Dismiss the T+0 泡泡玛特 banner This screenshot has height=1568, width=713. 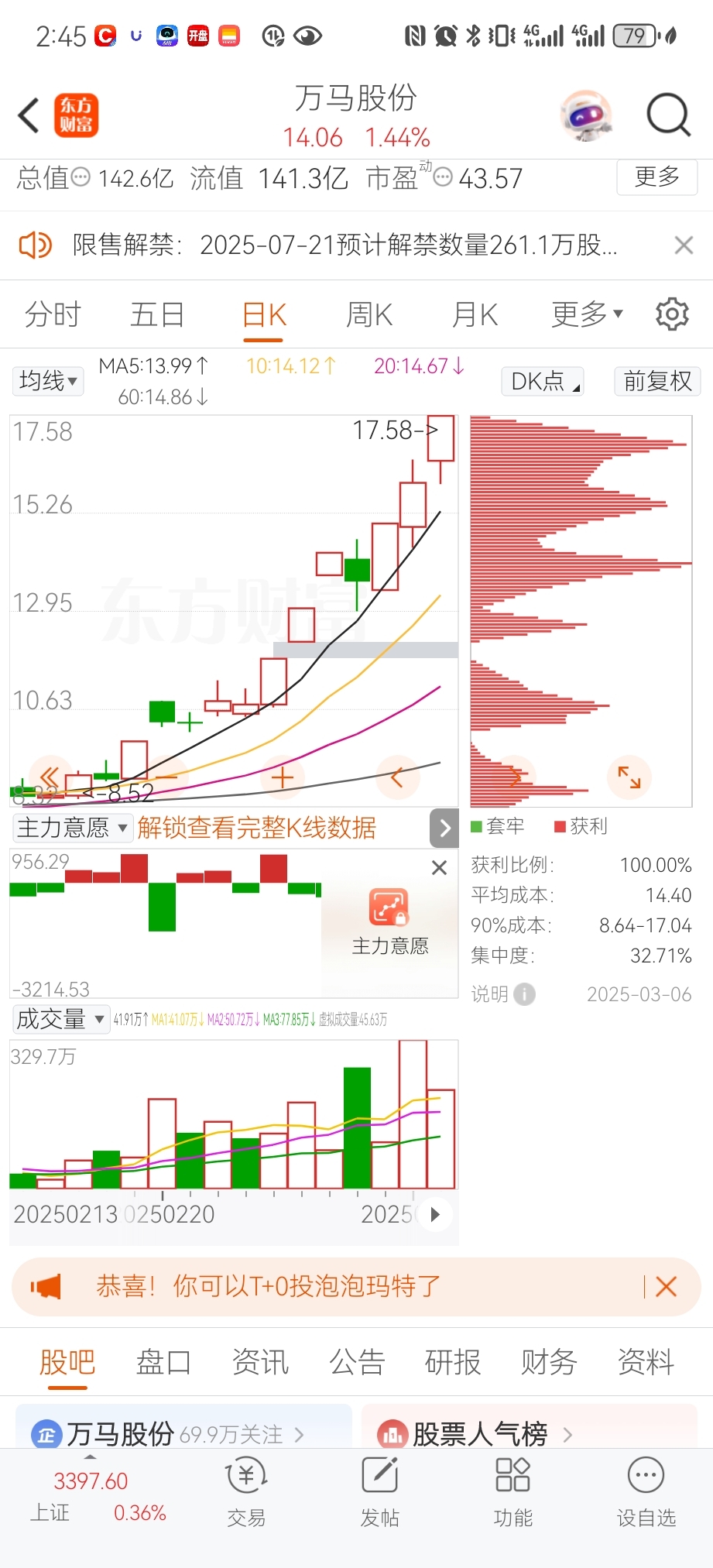tap(665, 1286)
